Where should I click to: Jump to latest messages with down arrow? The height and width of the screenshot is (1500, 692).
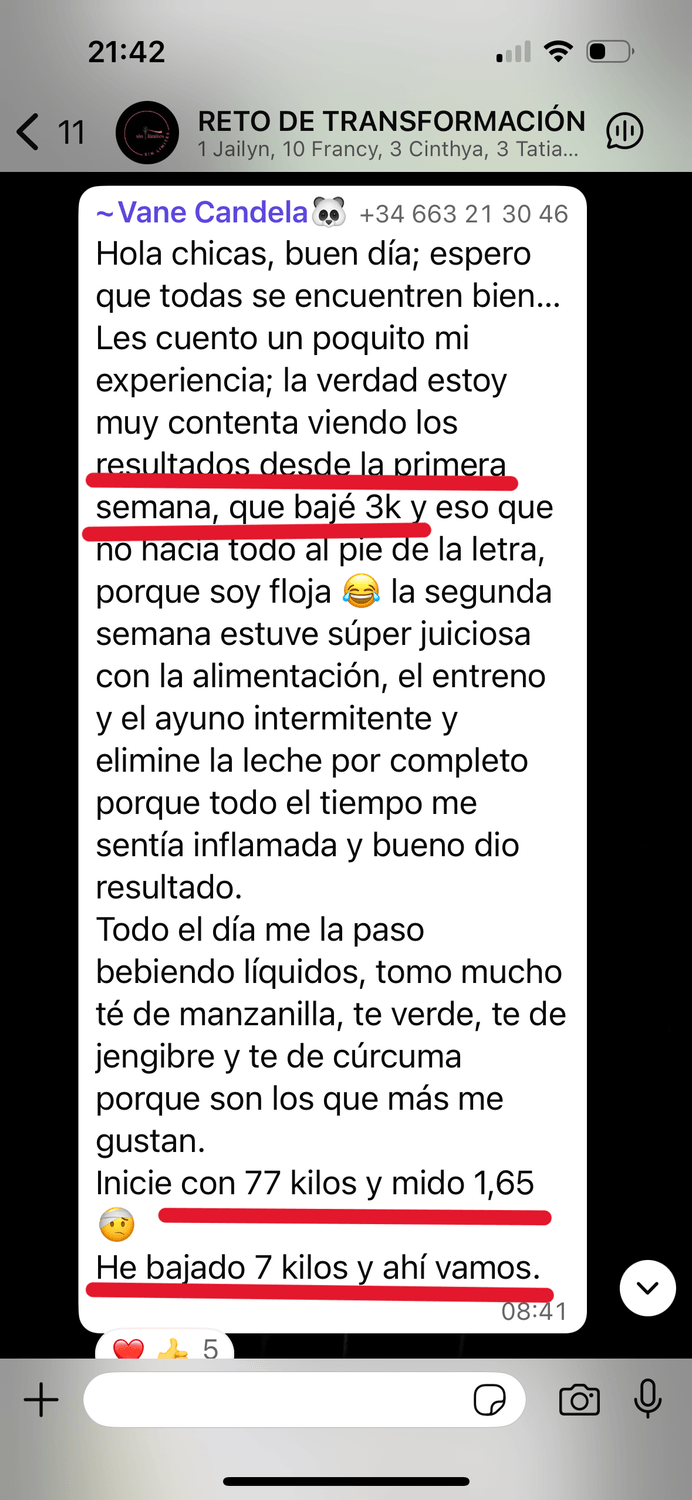tap(647, 1287)
